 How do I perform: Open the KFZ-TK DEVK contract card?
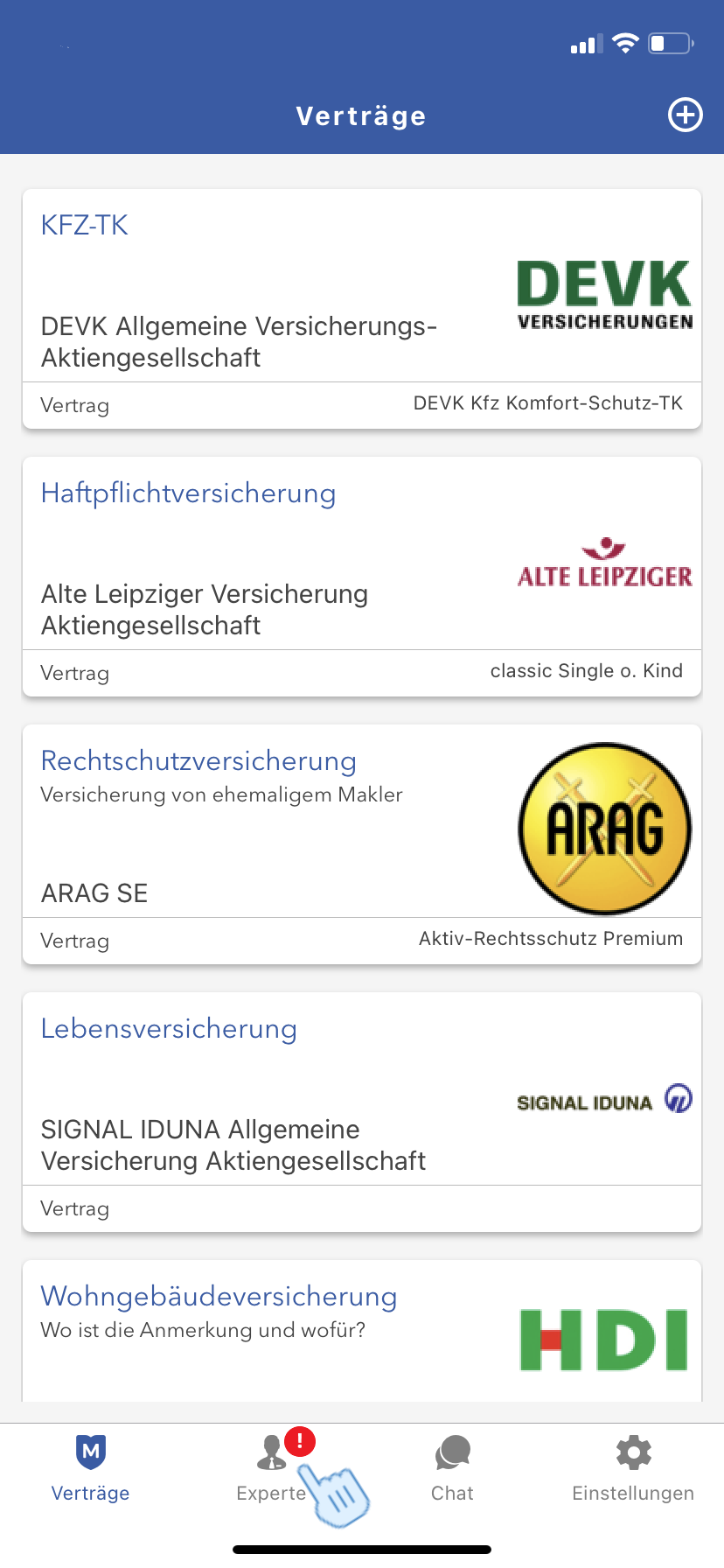[x=362, y=308]
